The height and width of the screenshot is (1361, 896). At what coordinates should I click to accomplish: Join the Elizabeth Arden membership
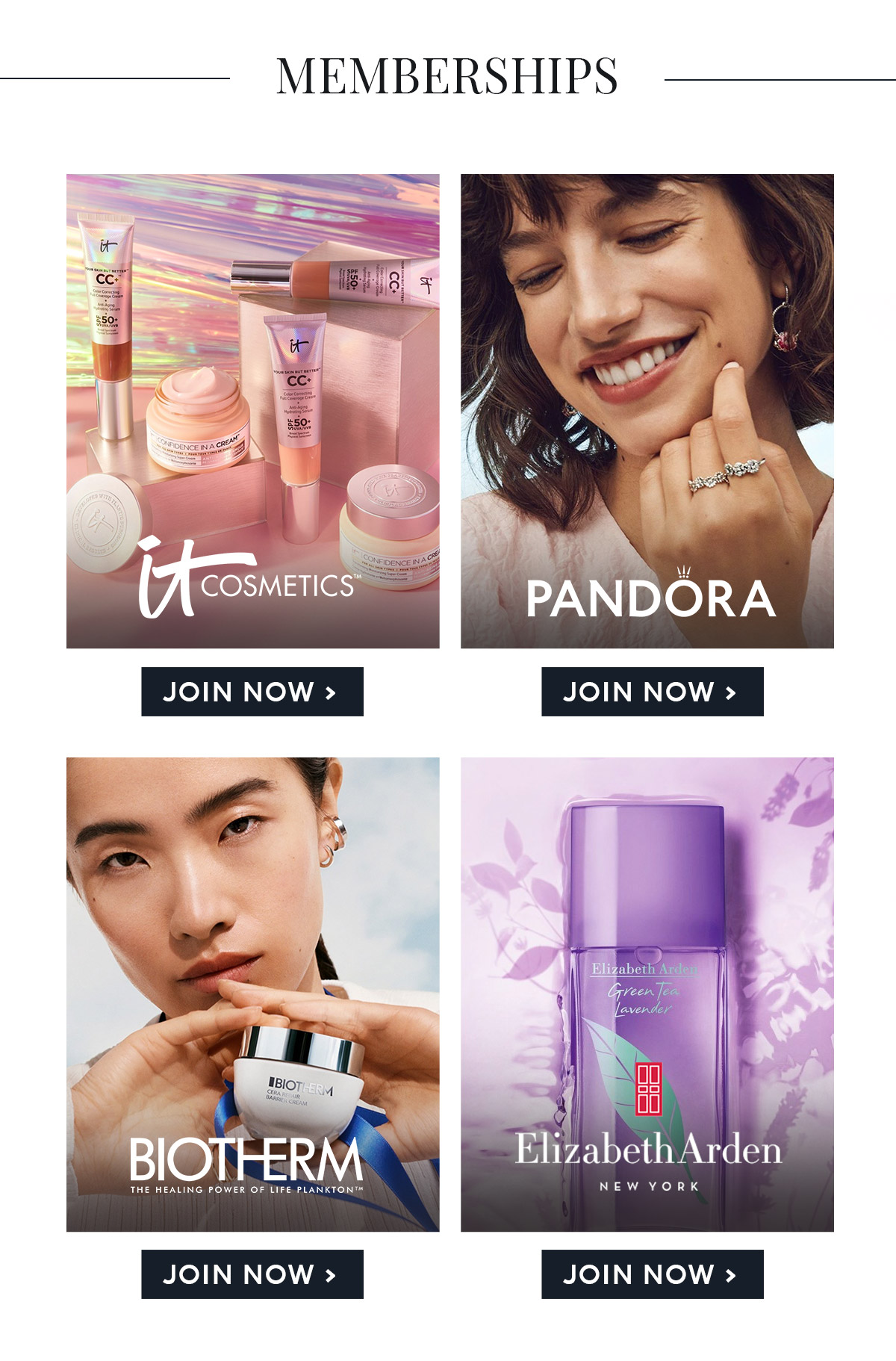tap(652, 1274)
